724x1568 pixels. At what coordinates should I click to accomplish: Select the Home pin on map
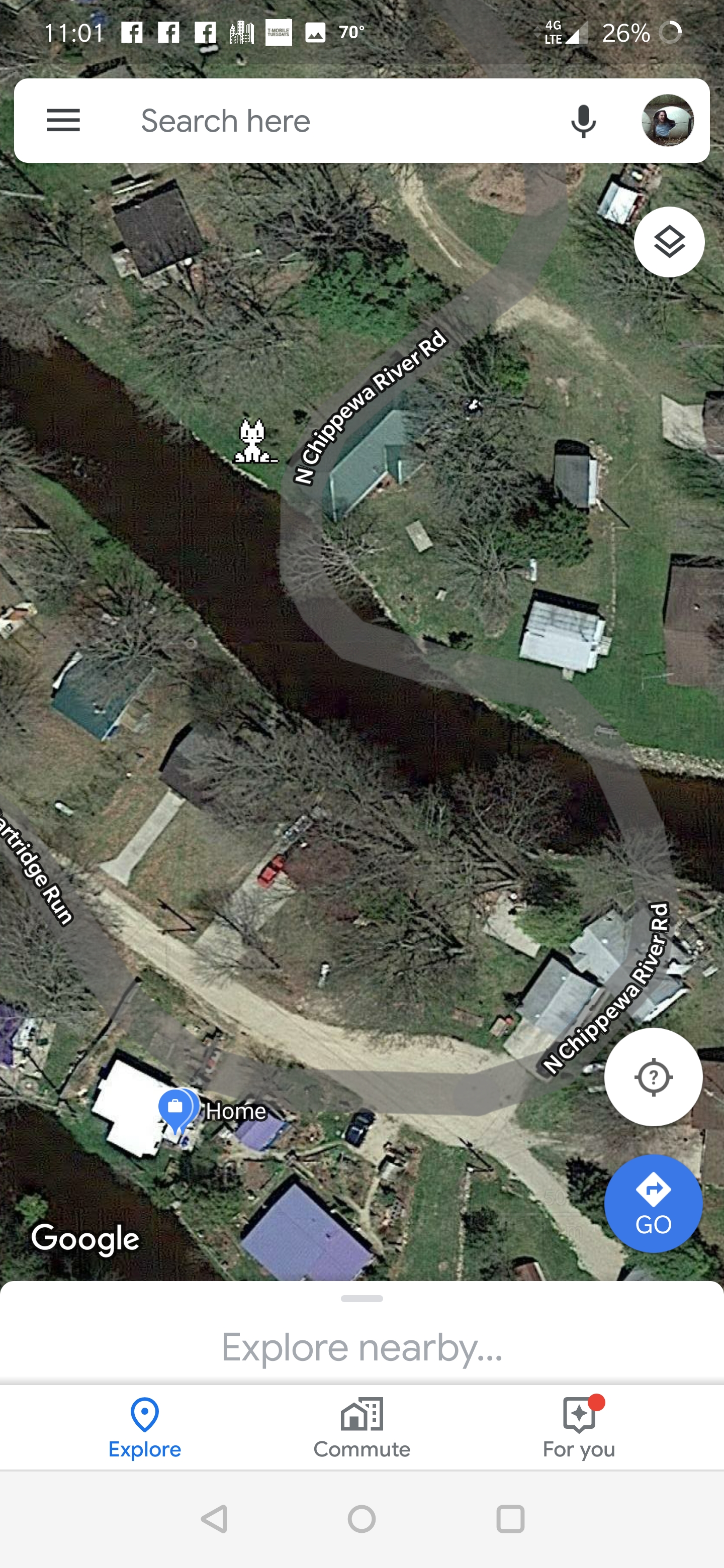177,1110
